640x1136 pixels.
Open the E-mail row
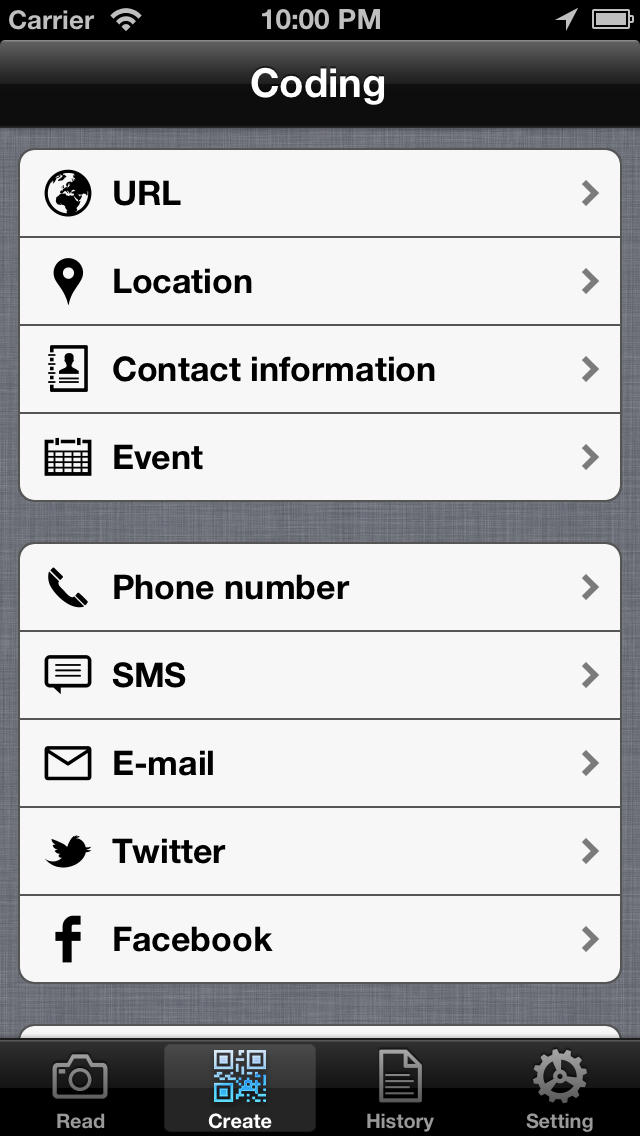click(320, 763)
